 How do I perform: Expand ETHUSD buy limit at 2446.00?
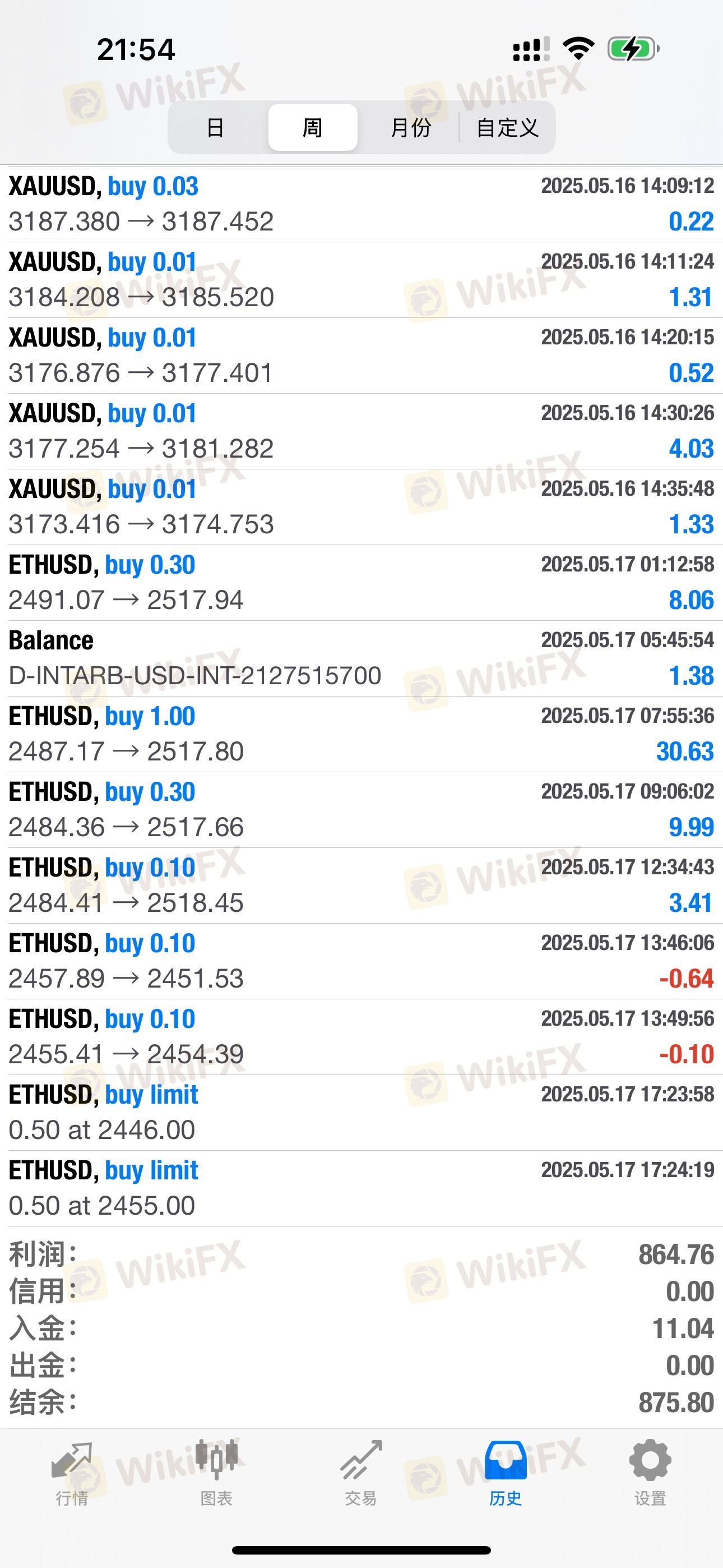(x=361, y=1113)
